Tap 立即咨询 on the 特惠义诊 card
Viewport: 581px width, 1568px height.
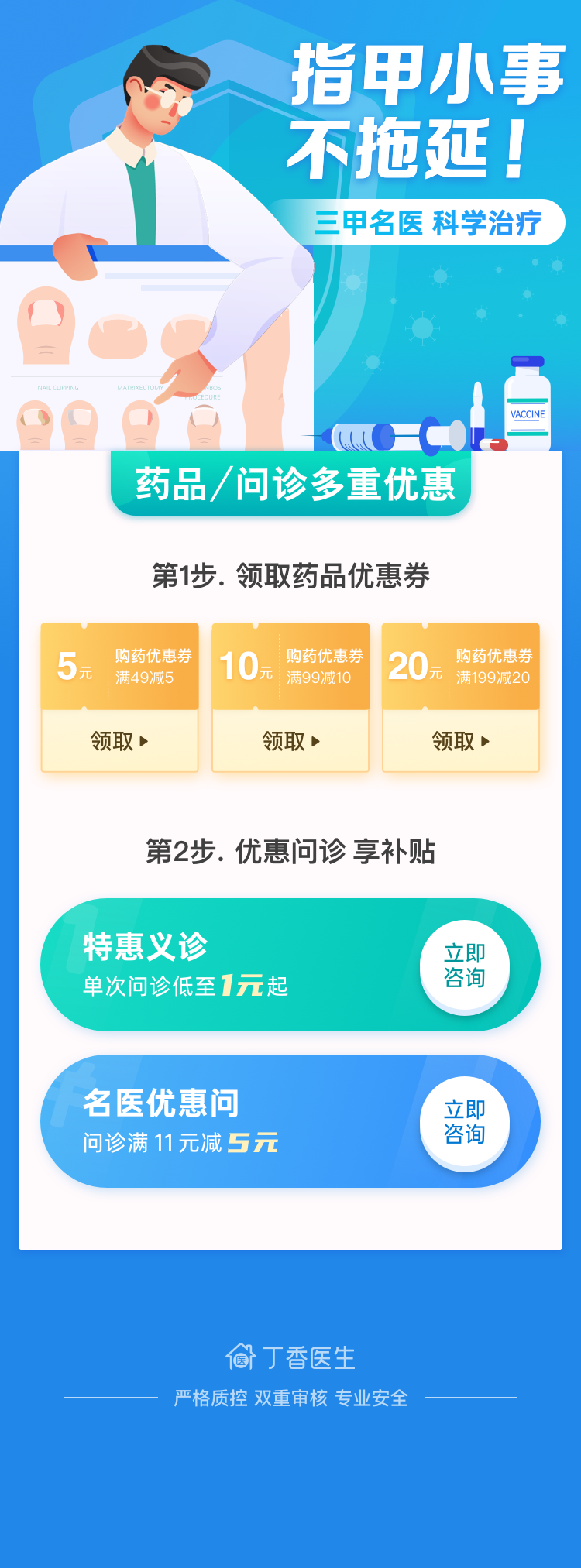pos(464,966)
